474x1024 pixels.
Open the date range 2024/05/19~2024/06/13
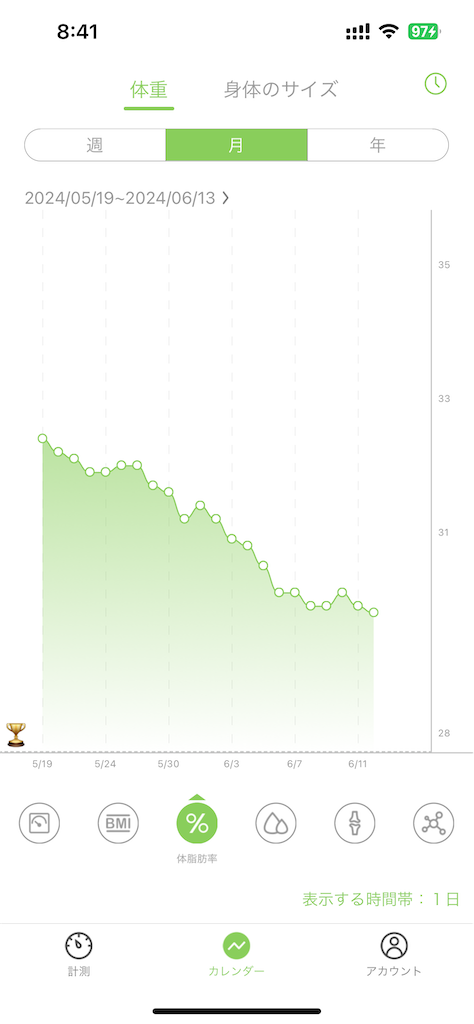[x=127, y=198]
